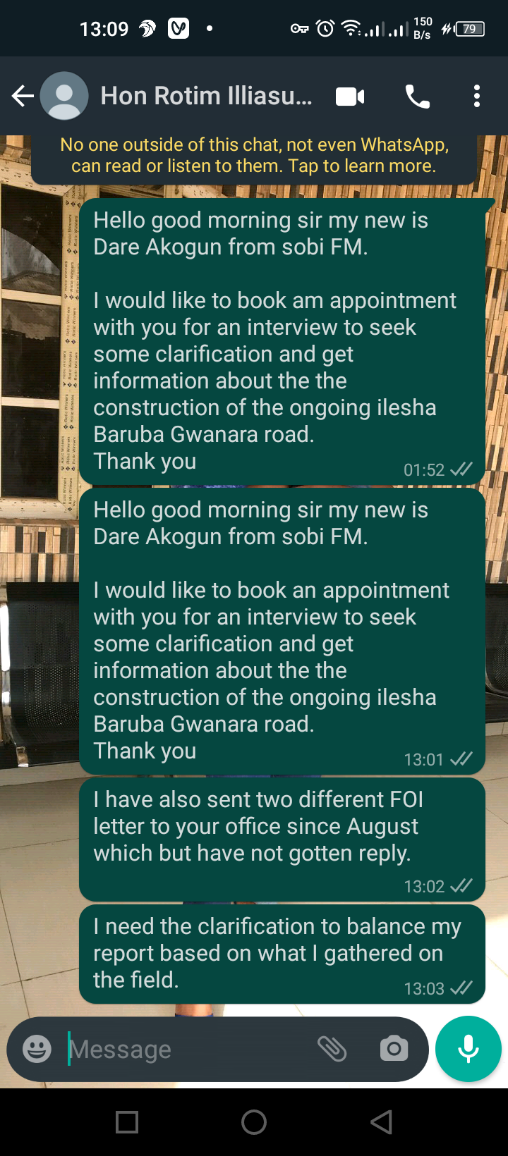Open recent apps from navigation bar
This screenshot has width=508, height=1156.
coord(127,1121)
